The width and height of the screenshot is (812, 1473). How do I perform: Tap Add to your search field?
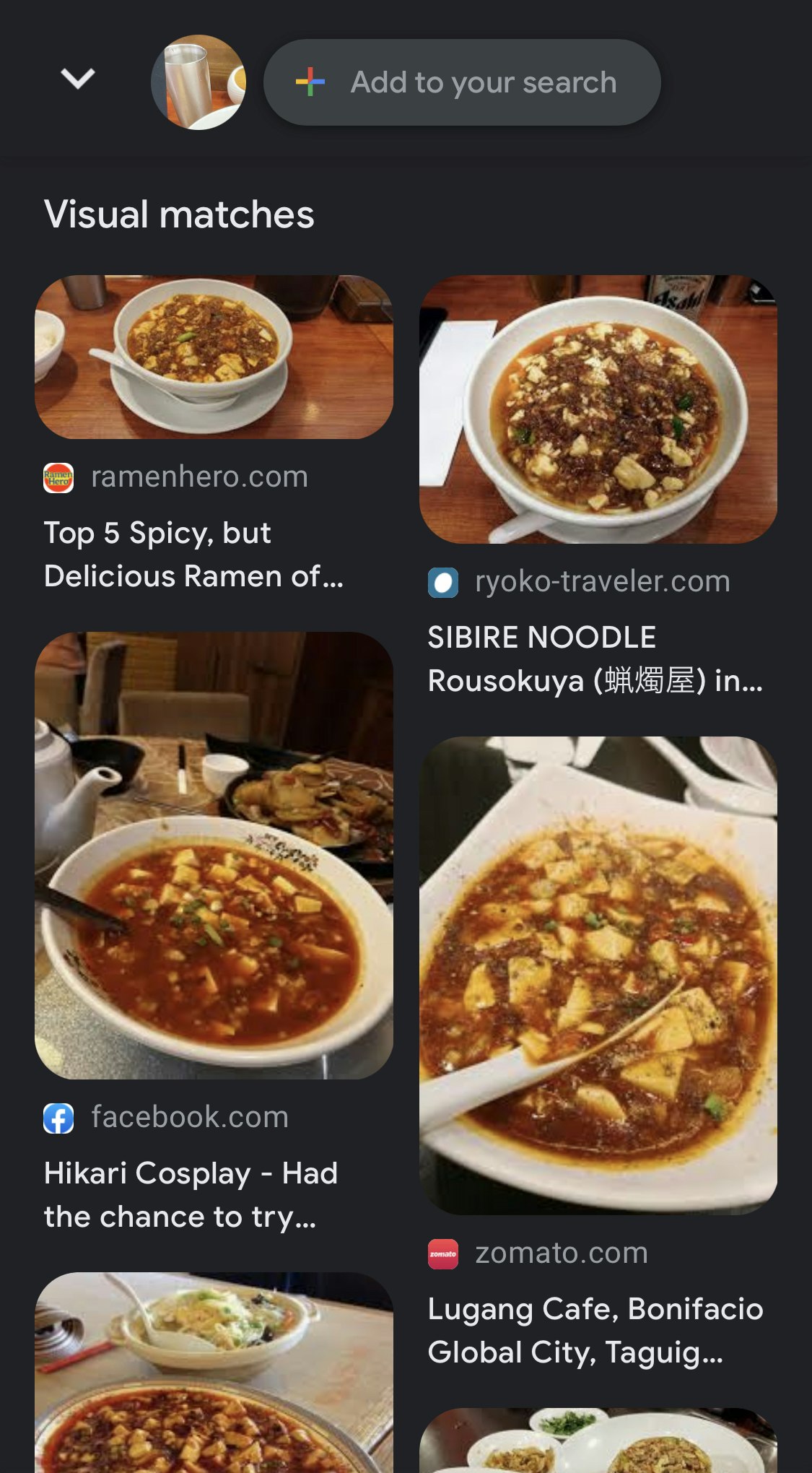(463, 82)
